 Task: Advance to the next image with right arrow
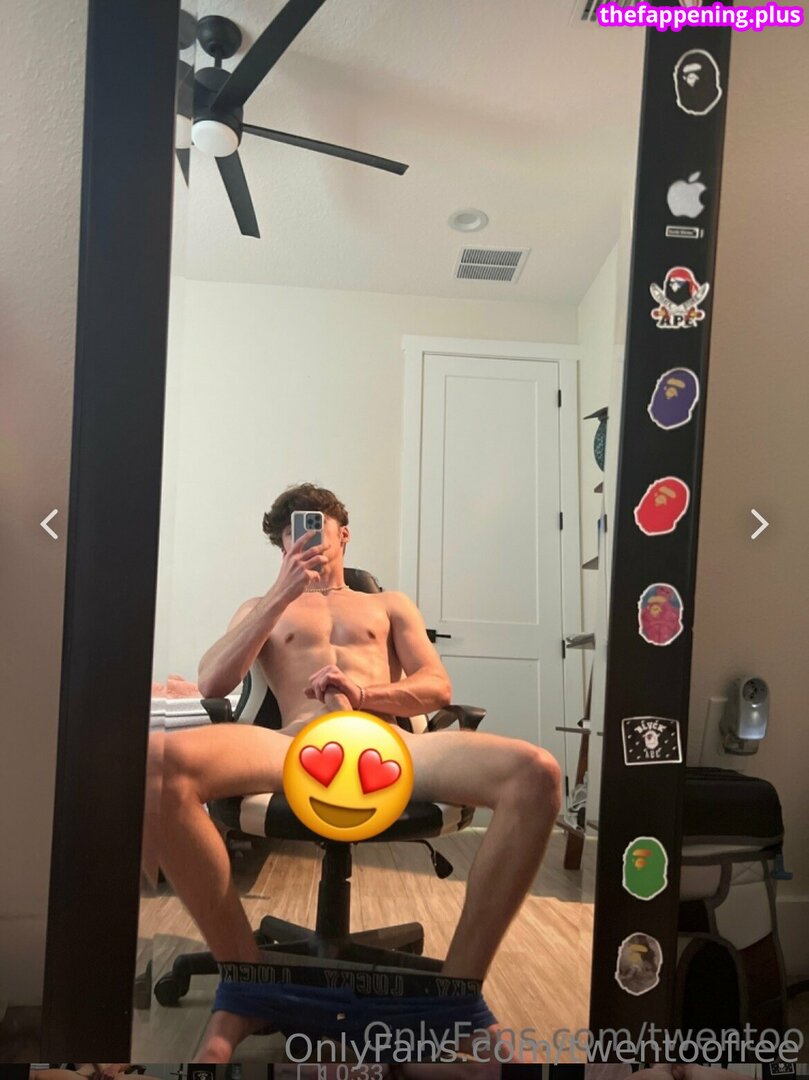tap(759, 524)
